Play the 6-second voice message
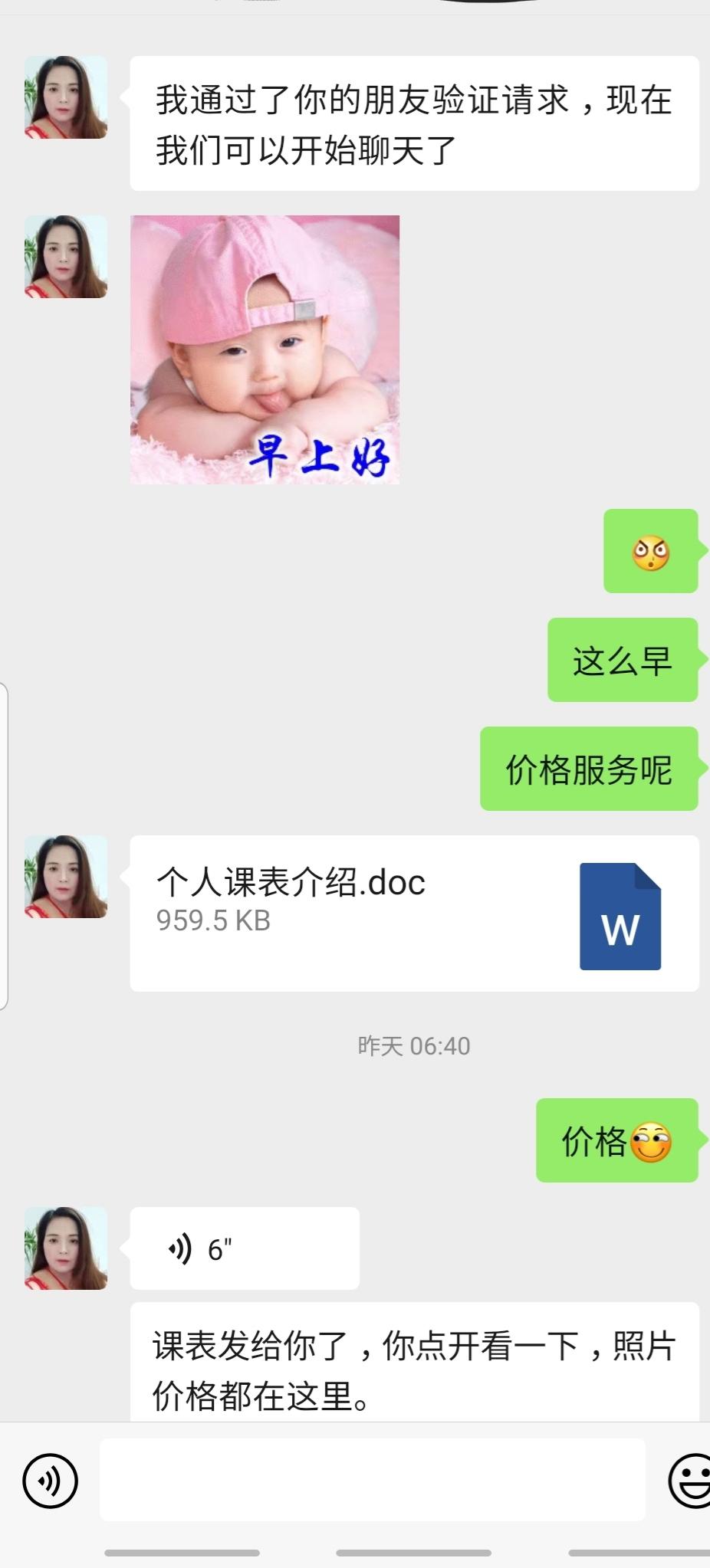Viewport: 710px width, 1568px height. click(x=244, y=1248)
